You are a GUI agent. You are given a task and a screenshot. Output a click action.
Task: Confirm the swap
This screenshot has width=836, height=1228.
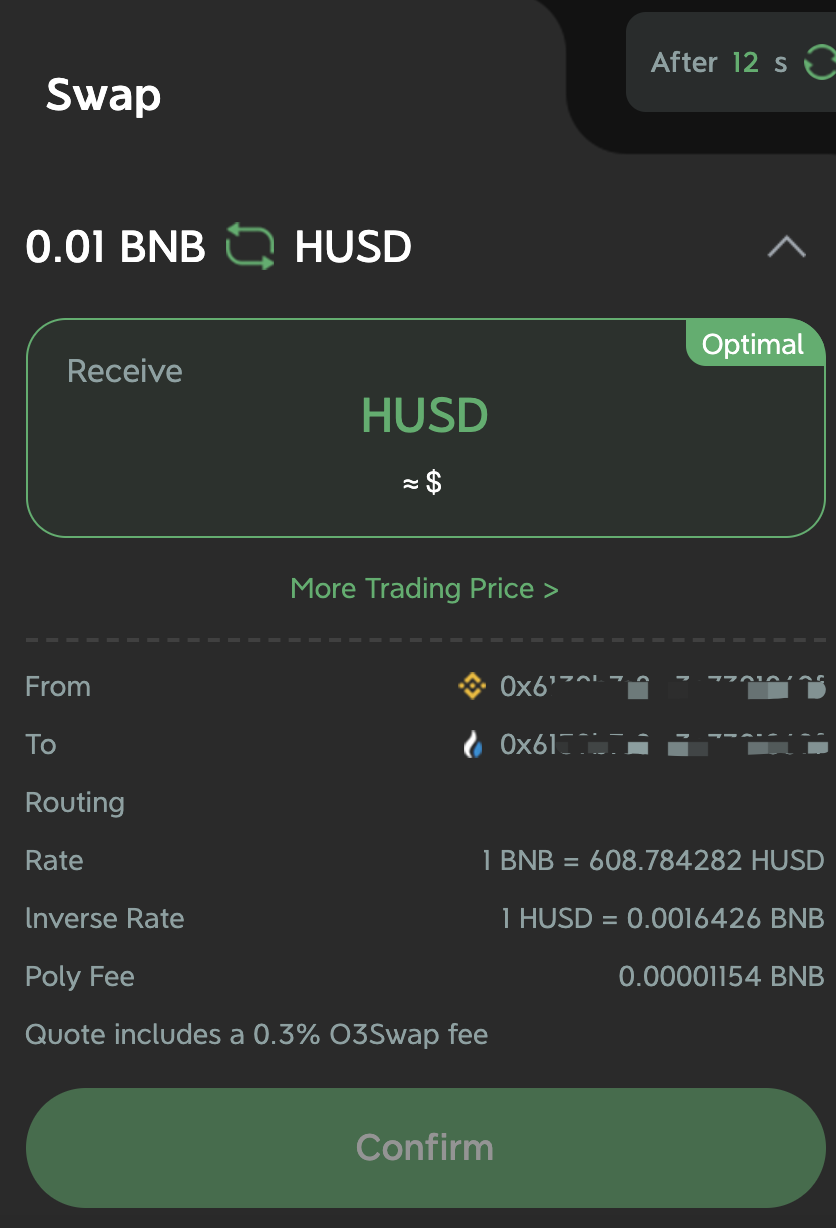click(x=425, y=1147)
